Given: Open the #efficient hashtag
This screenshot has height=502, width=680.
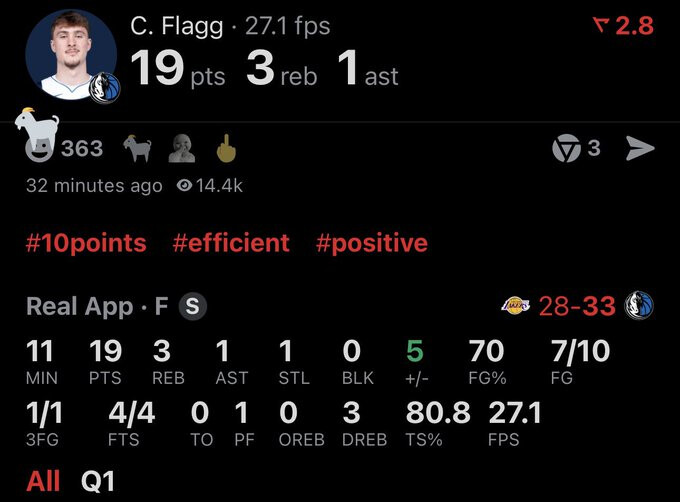Looking at the screenshot, I should tap(231, 243).
